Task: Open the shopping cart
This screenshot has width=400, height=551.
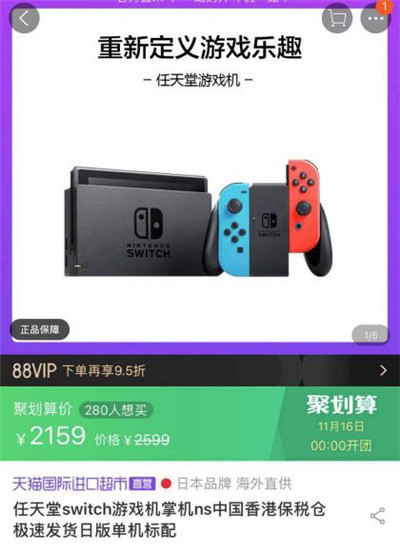Action: (x=337, y=18)
